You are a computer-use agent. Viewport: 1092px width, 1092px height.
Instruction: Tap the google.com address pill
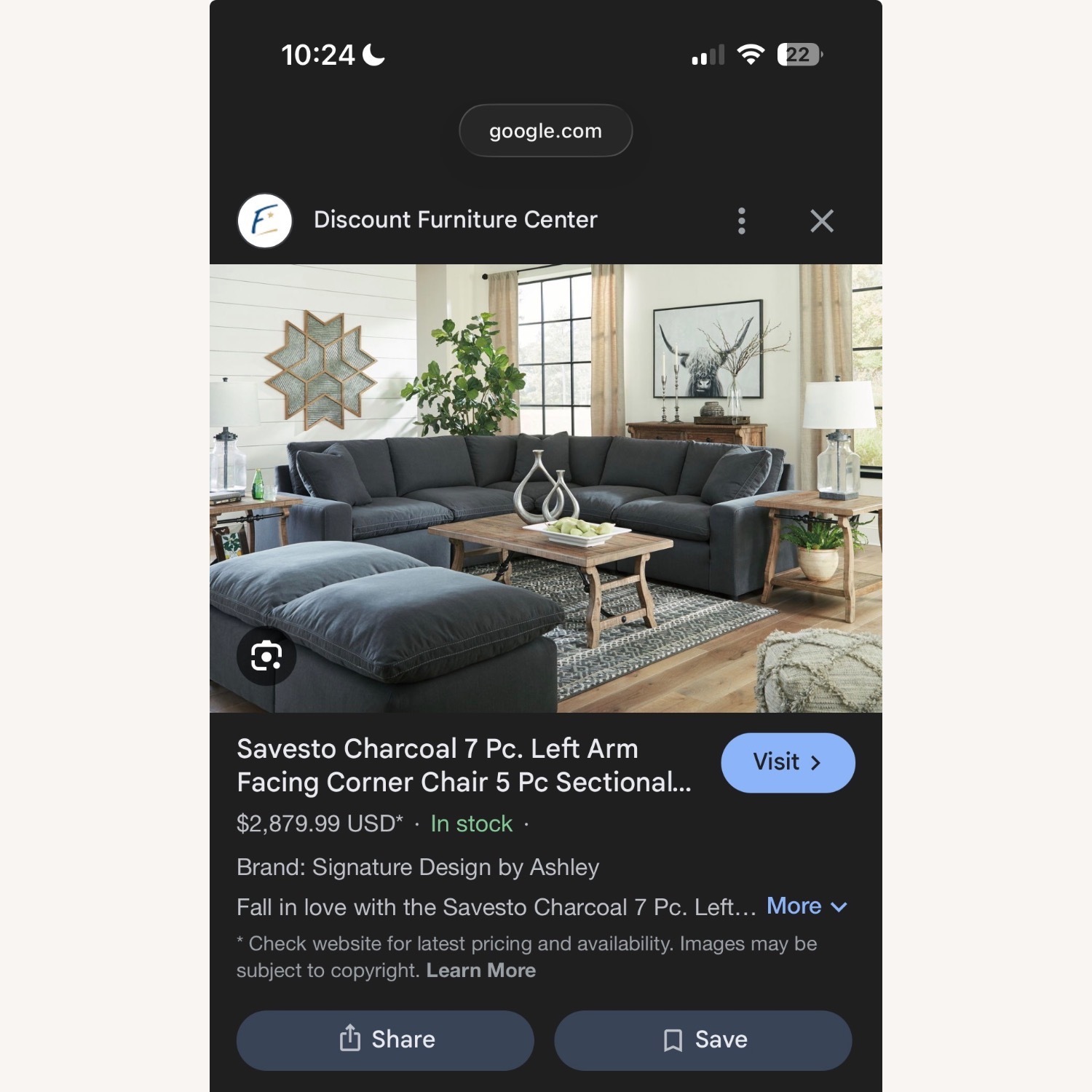pos(545,131)
